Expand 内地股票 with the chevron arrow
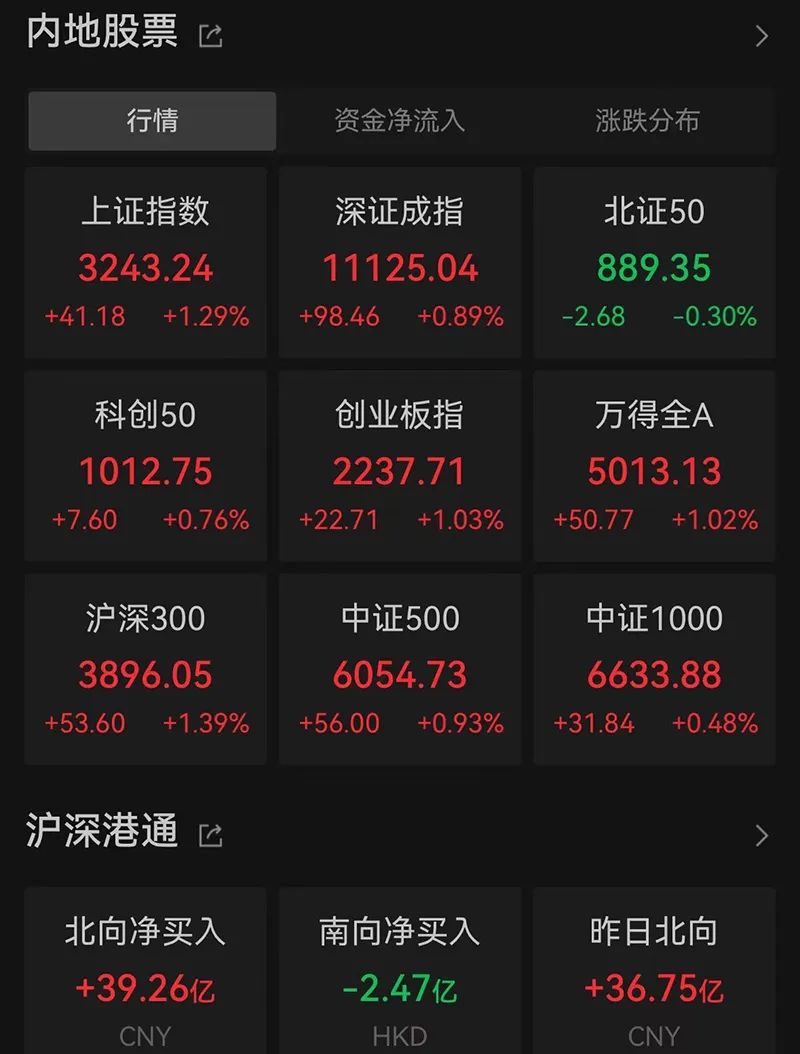The width and height of the screenshot is (800, 1054). [762, 37]
